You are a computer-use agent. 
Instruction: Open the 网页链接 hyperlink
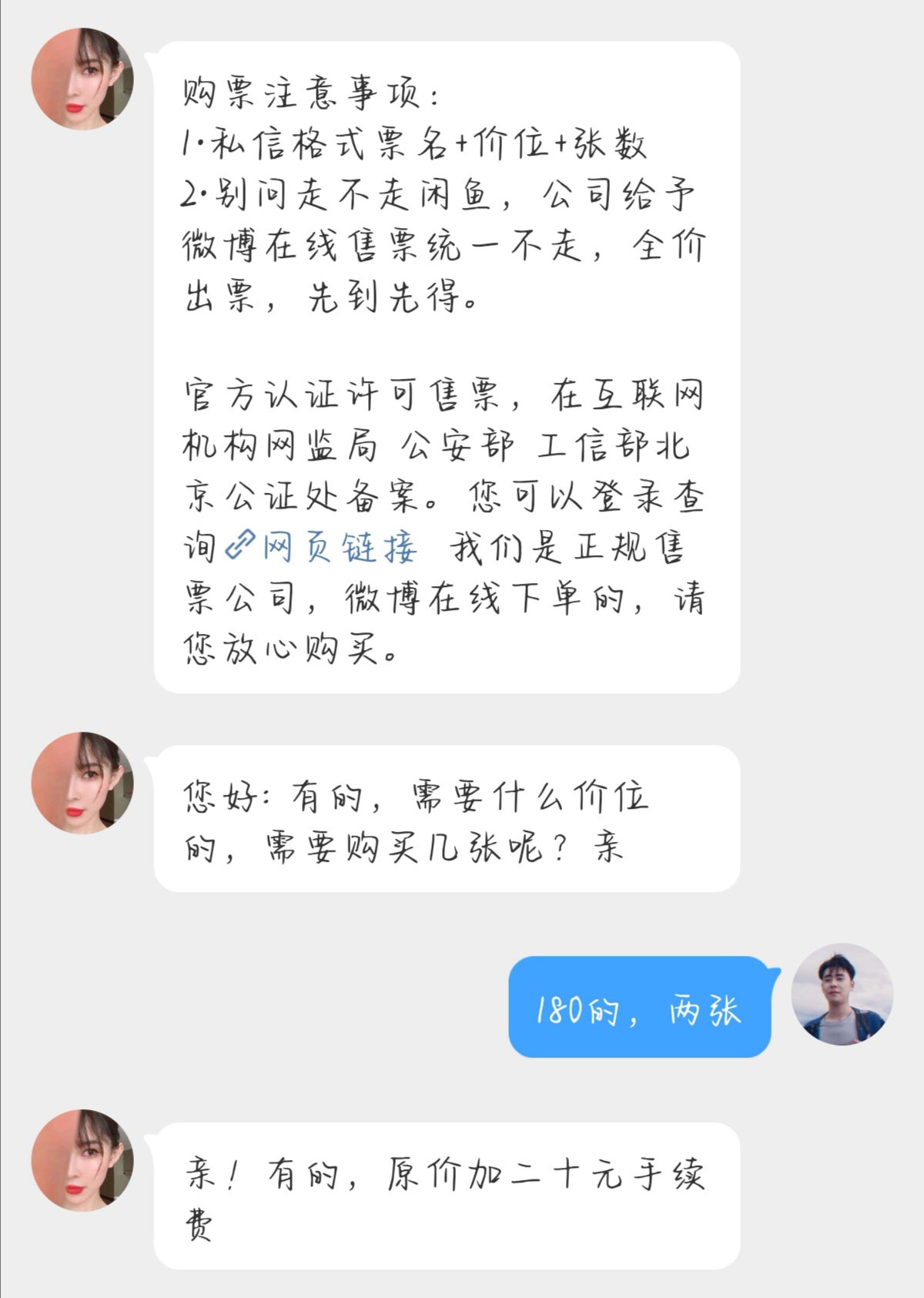[339, 548]
